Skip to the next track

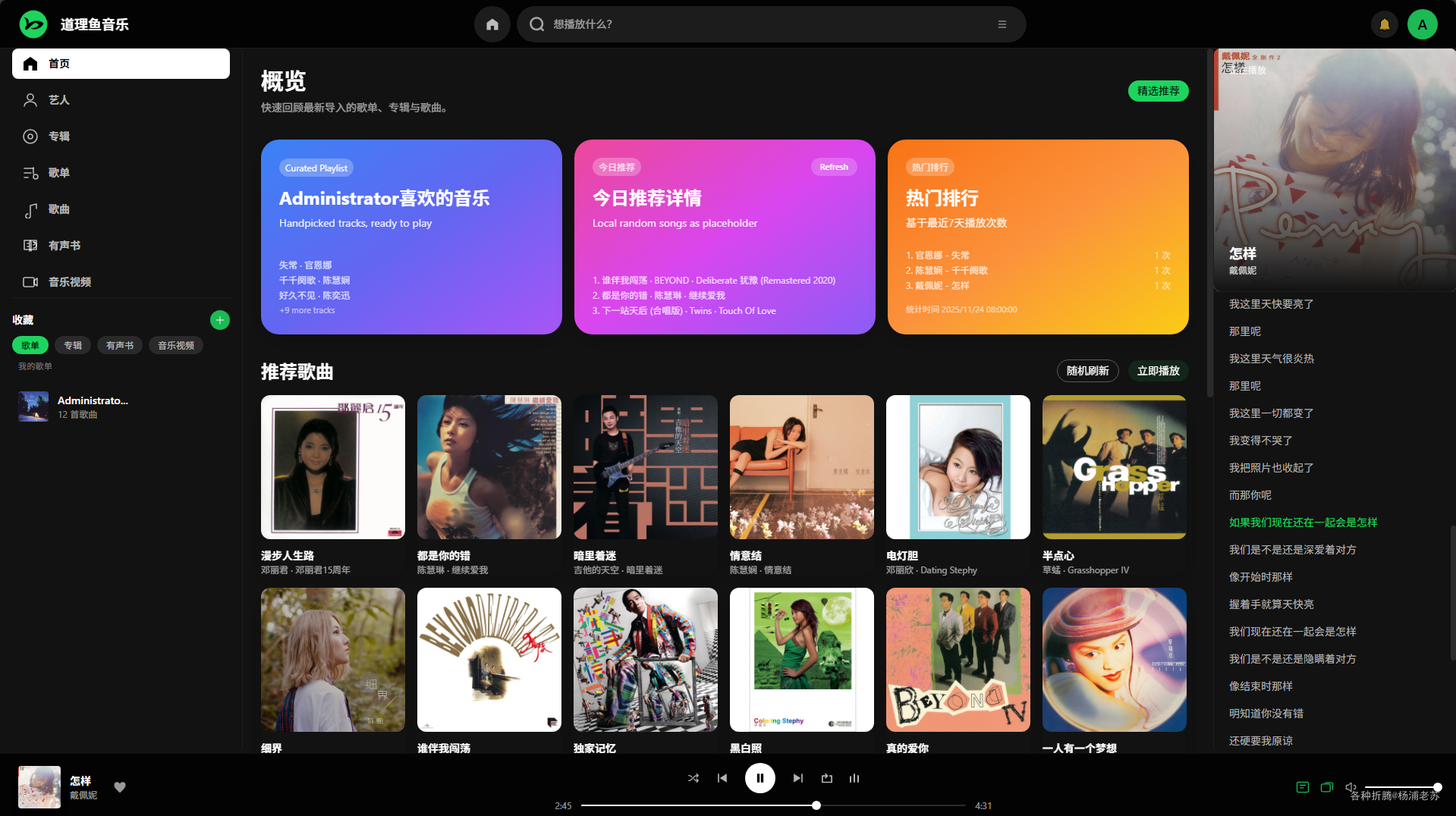[797, 778]
